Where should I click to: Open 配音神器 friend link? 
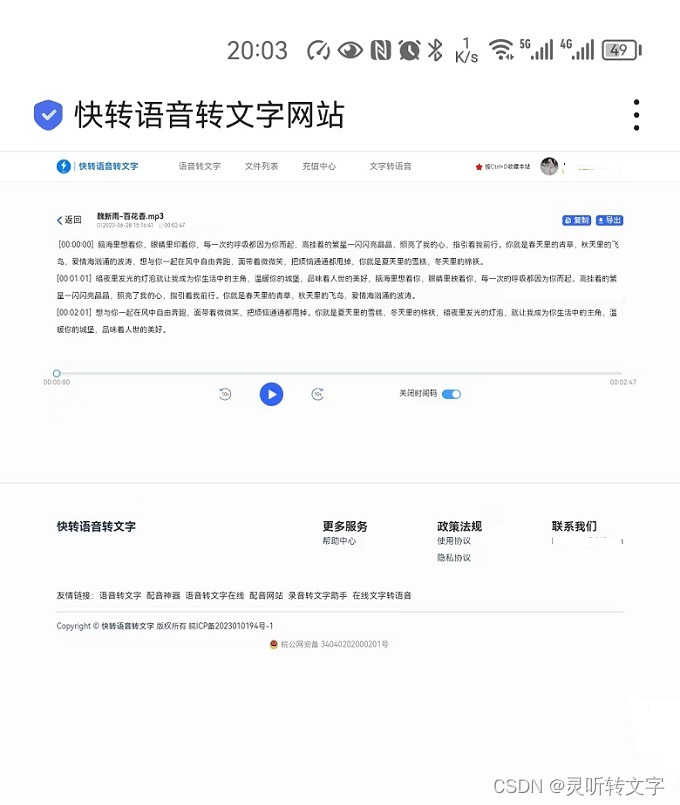click(163, 595)
